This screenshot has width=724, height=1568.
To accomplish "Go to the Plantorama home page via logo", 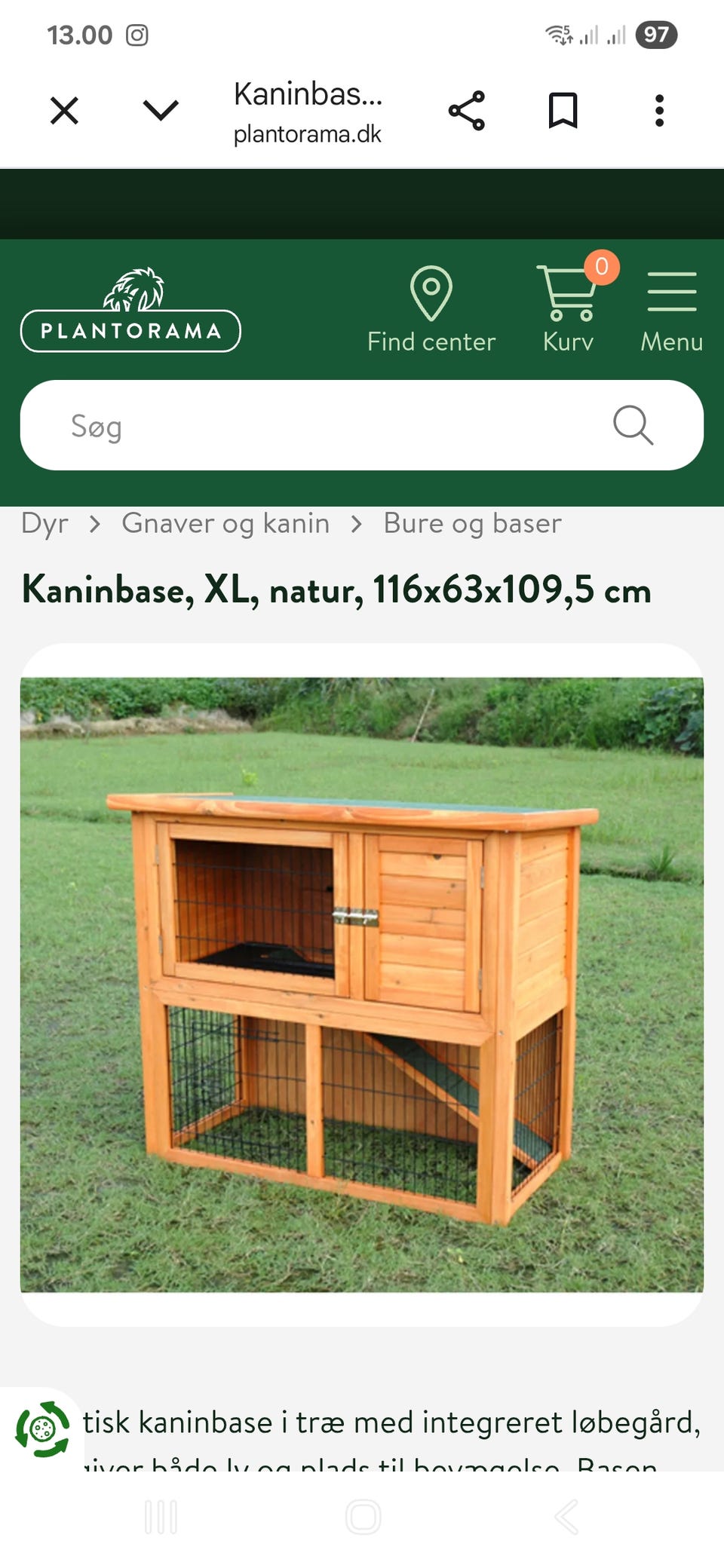I will pyautogui.click(x=130, y=310).
